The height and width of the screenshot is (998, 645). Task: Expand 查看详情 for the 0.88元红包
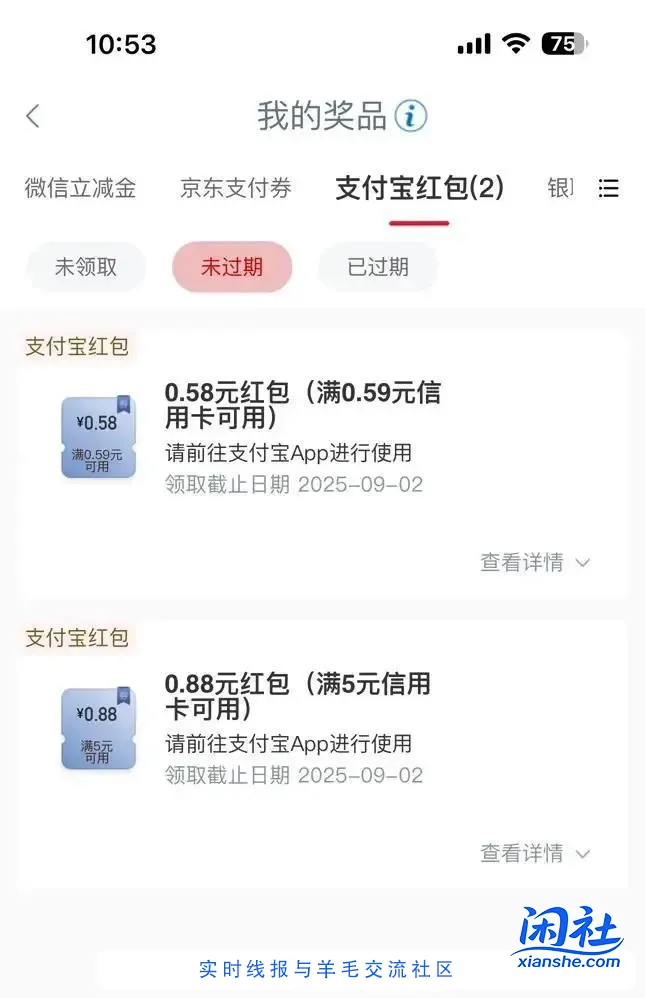[535, 853]
